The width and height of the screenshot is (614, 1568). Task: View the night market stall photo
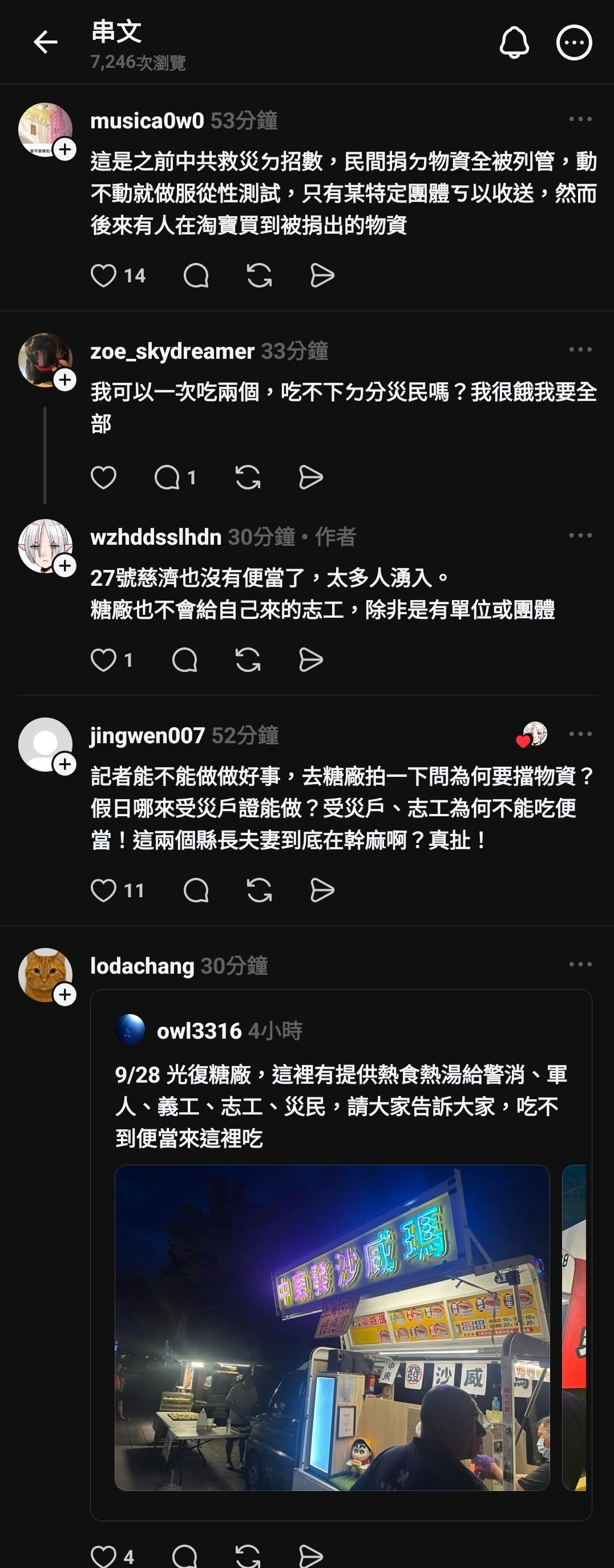tap(332, 1327)
